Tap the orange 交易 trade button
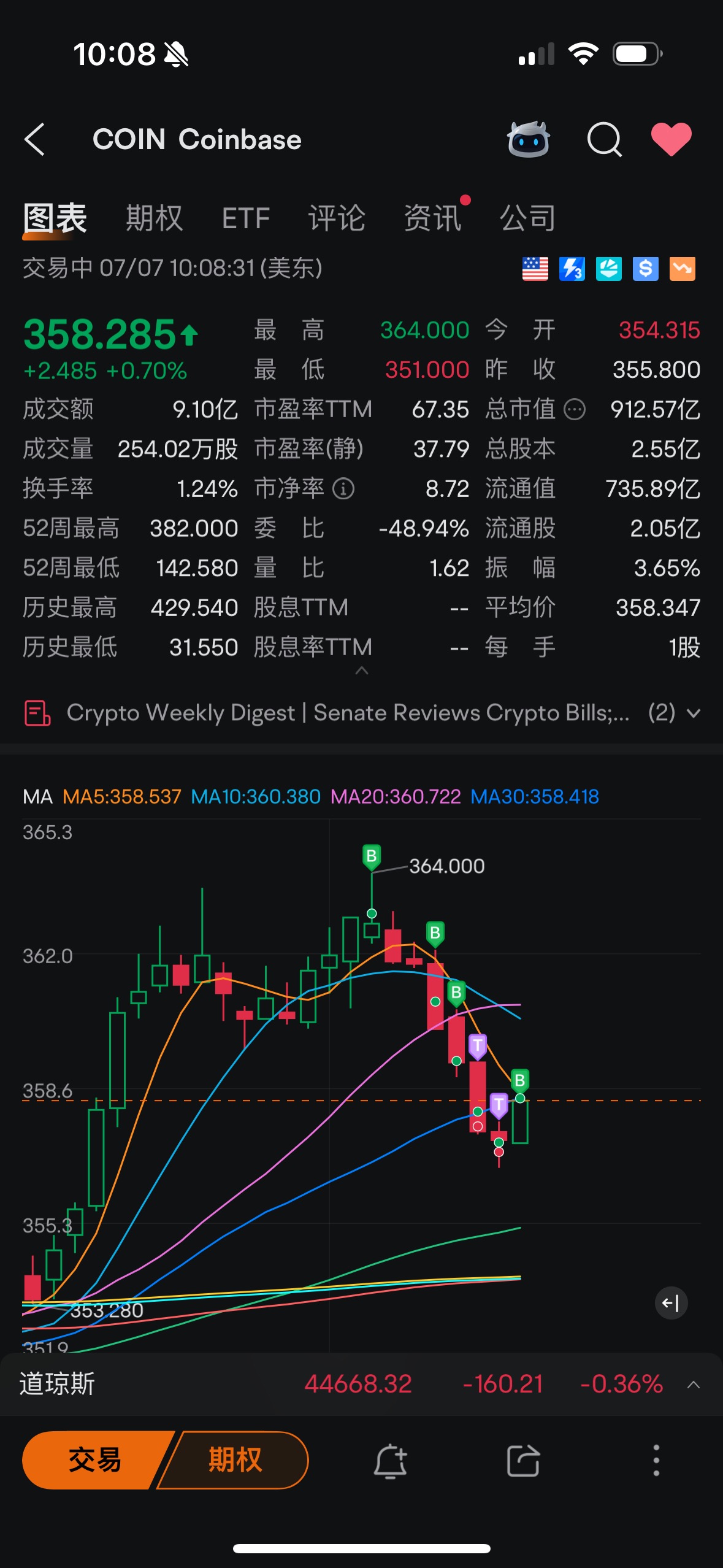Image resolution: width=723 pixels, height=1568 pixels. [x=94, y=1460]
